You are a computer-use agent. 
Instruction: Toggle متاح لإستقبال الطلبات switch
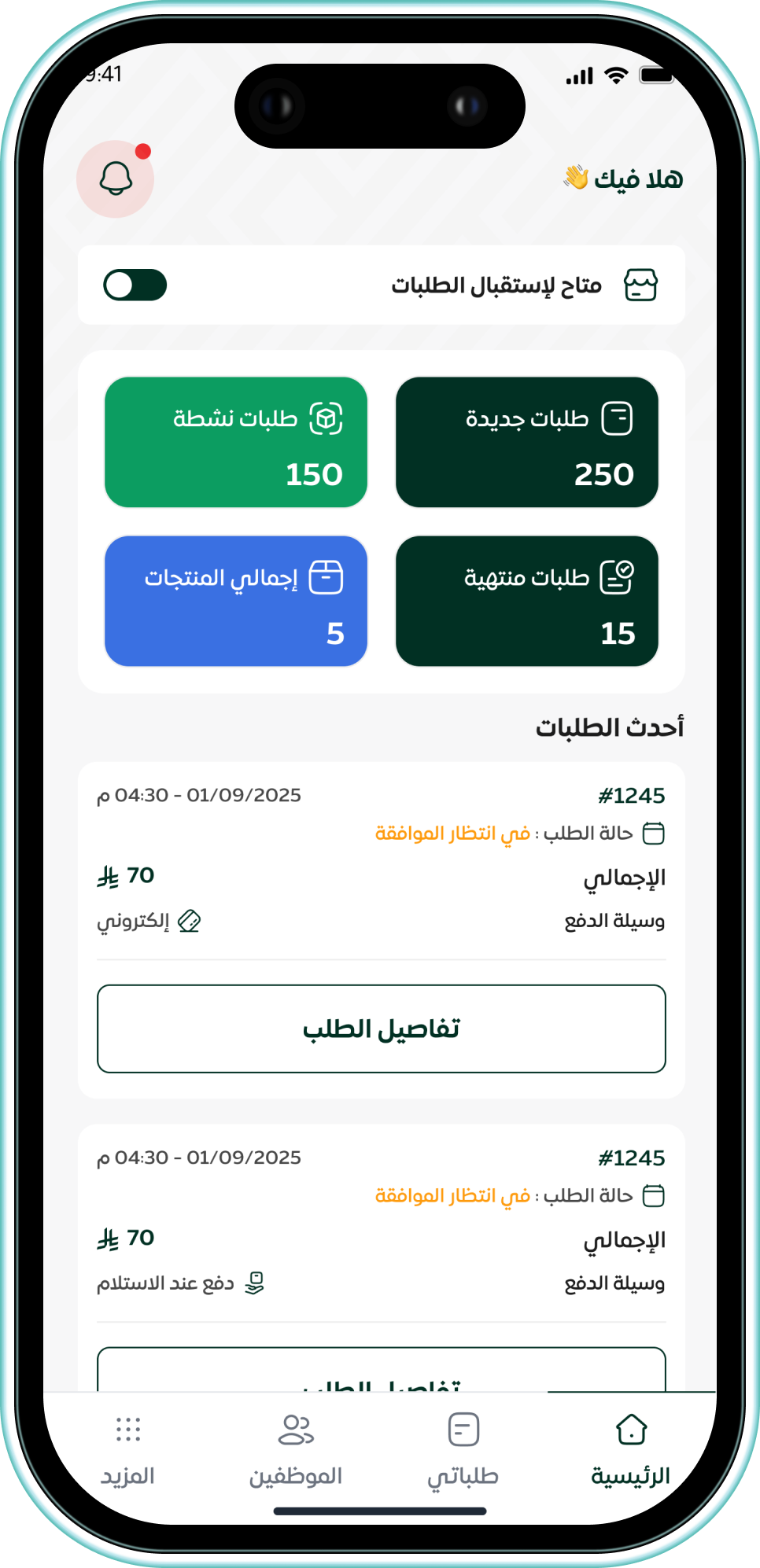tap(135, 285)
